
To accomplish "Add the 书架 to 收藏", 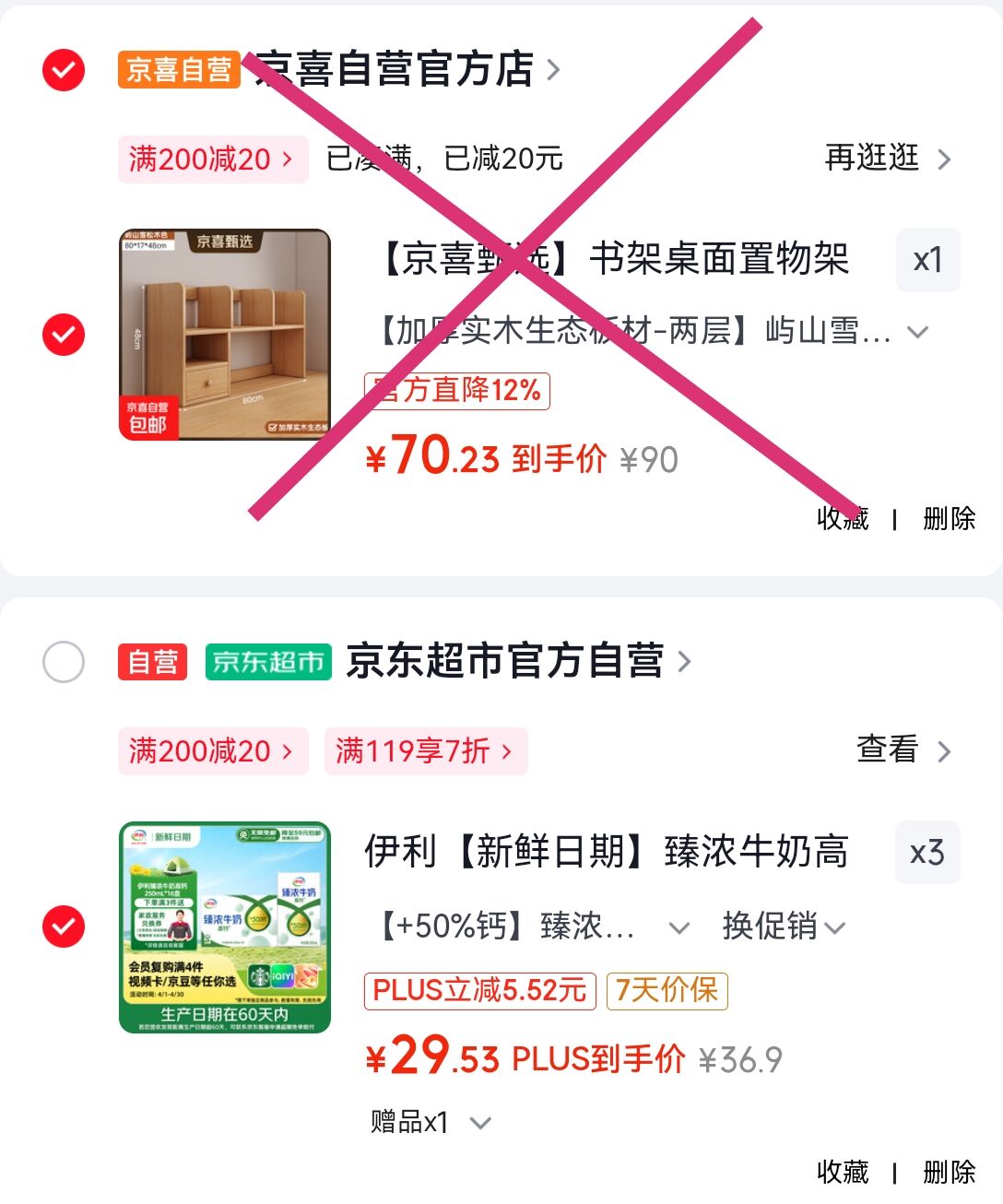I will pyautogui.click(x=843, y=518).
